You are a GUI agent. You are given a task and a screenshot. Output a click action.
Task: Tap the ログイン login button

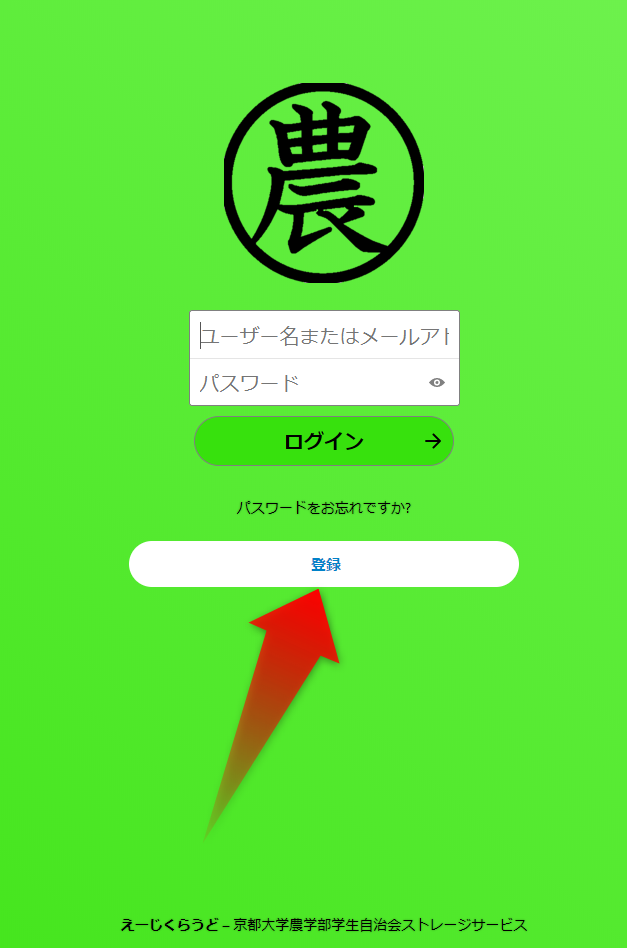(x=323, y=441)
